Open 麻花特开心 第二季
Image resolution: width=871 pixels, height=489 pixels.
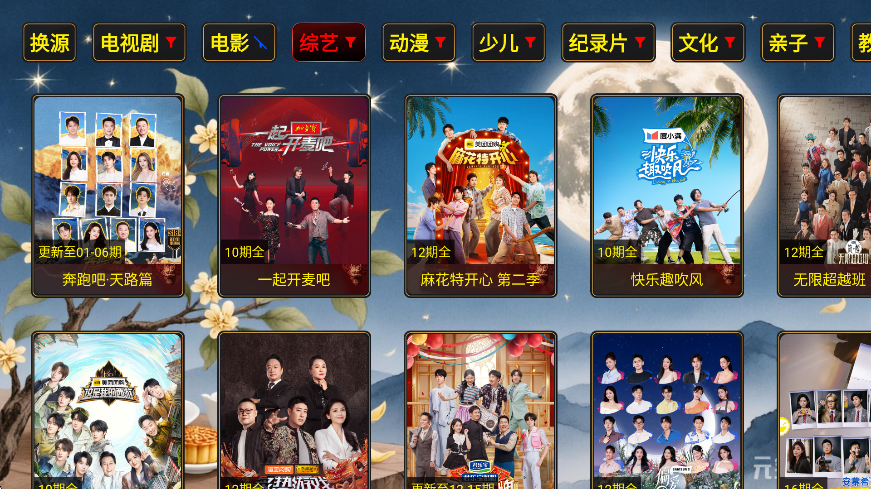[x=480, y=196]
